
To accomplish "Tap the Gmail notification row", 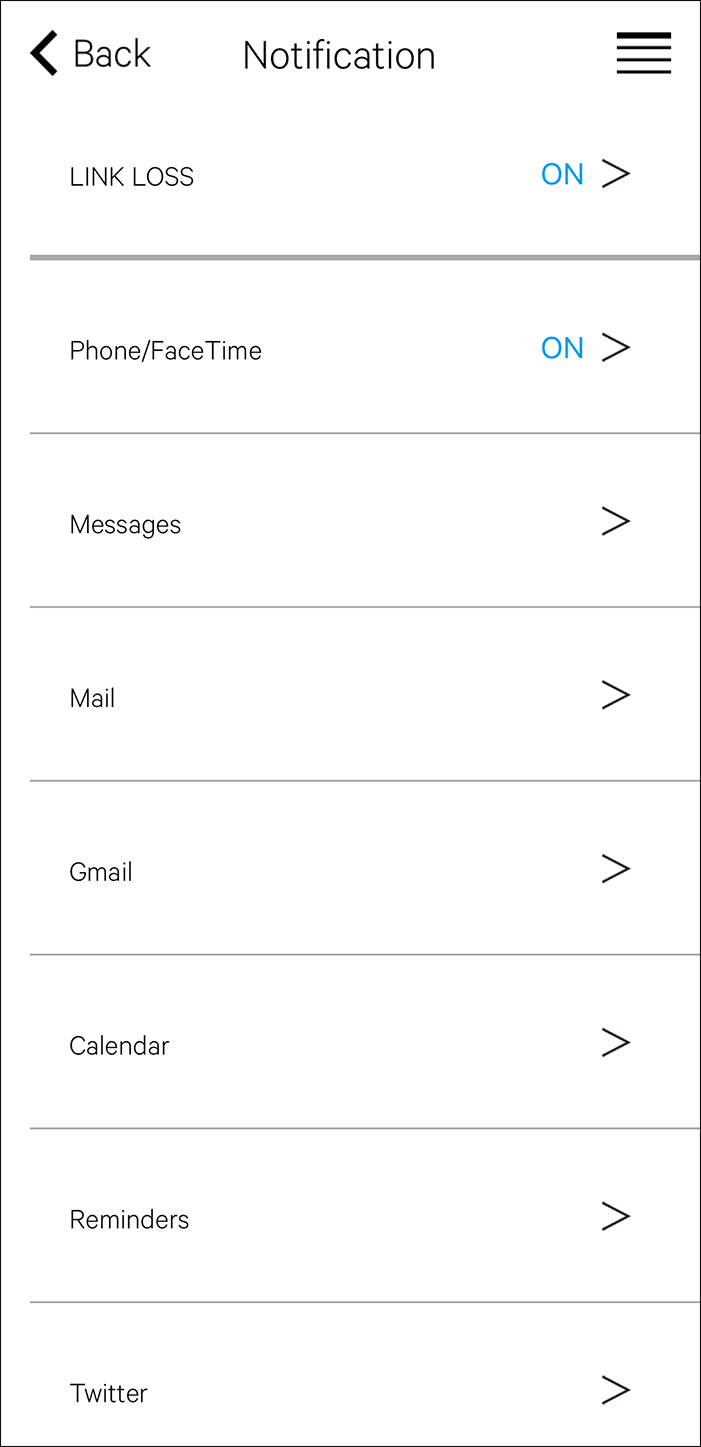I will tap(350, 870).
